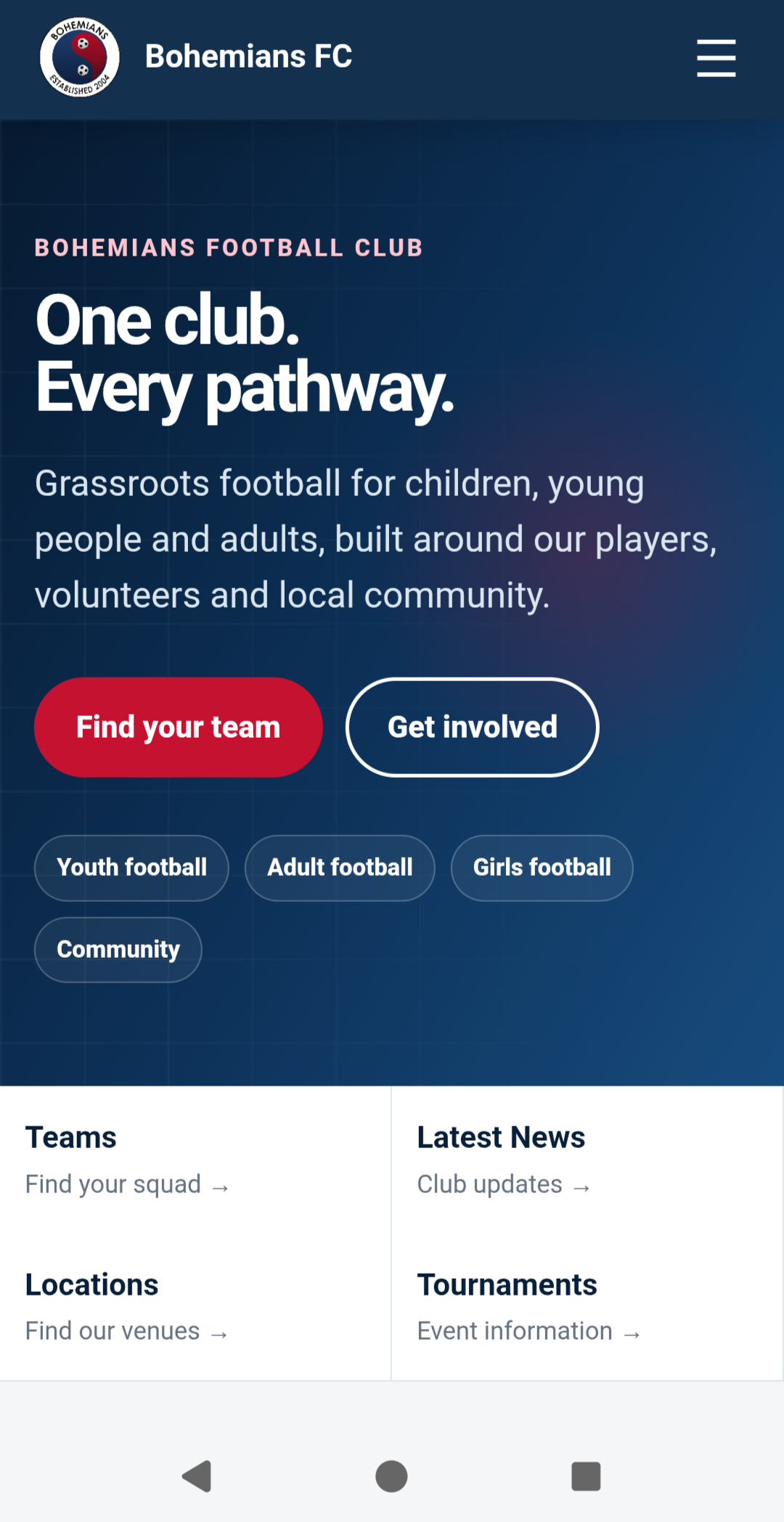
Task: Select the Girls football chip
Action: (542, 868)
